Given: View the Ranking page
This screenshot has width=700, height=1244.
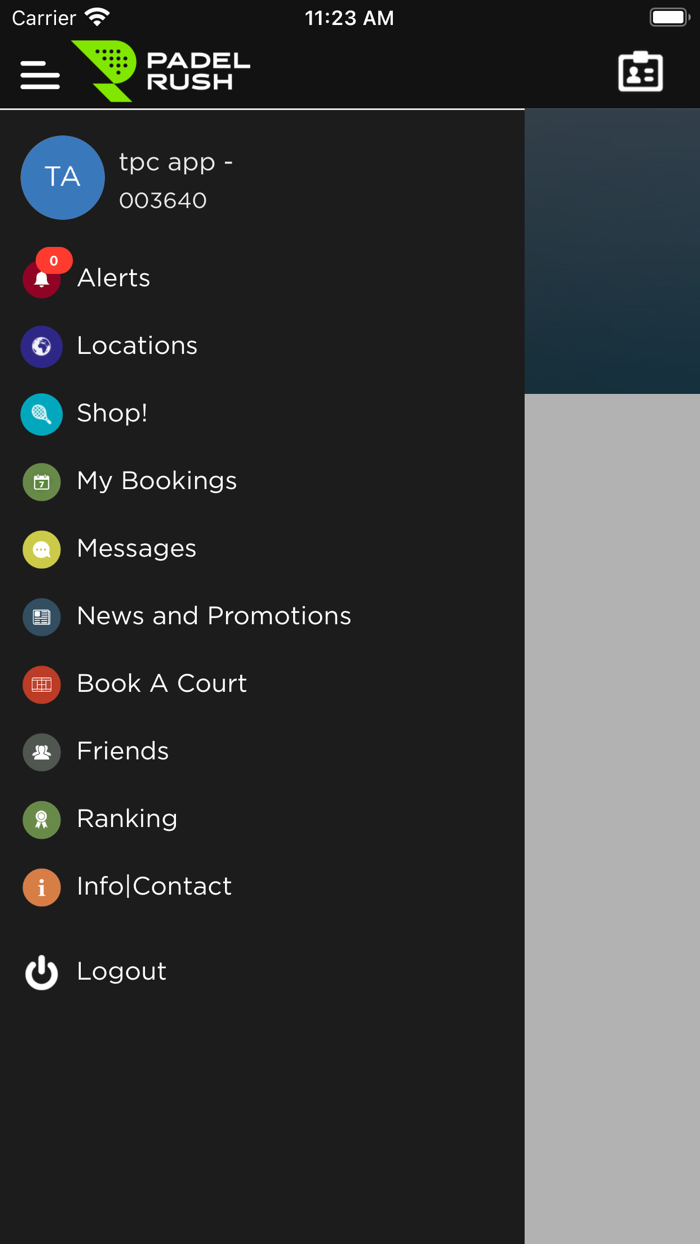Looking at the screenshot, I should (126, 819).
